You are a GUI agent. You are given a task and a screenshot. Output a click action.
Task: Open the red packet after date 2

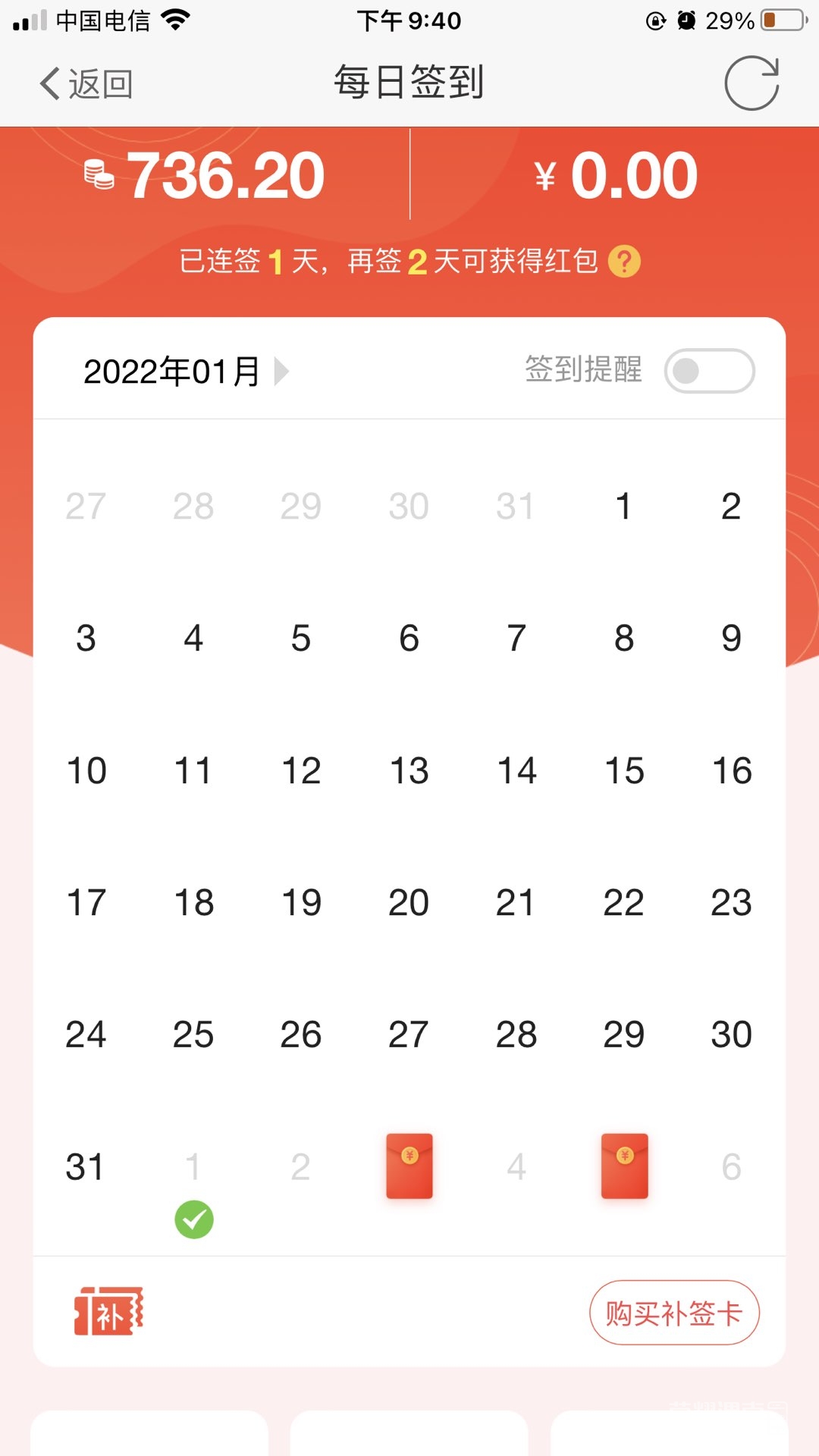click(x=409, y=1166)
